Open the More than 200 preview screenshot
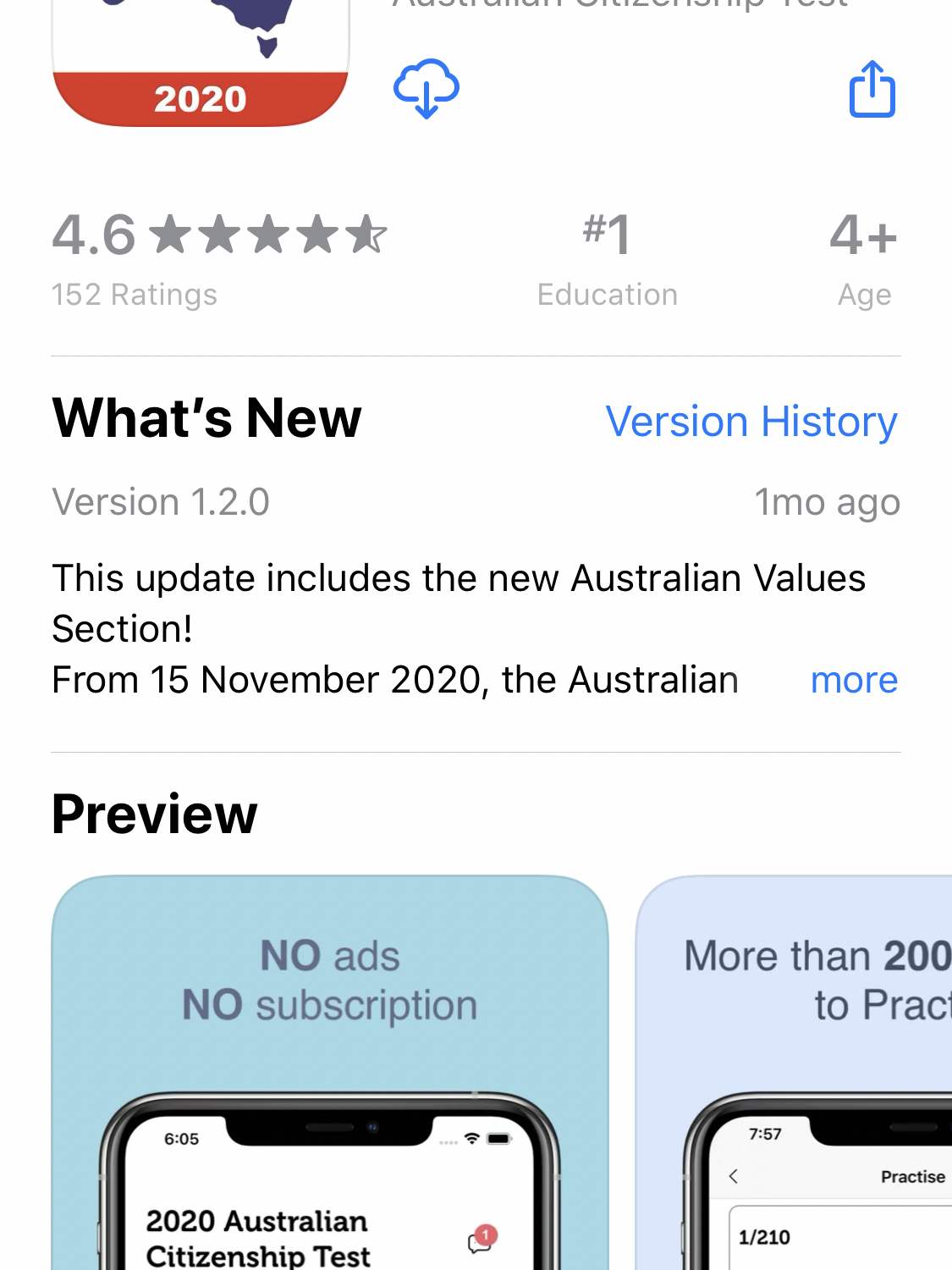Screen dimensions: 952x1270 (795, 1071)
